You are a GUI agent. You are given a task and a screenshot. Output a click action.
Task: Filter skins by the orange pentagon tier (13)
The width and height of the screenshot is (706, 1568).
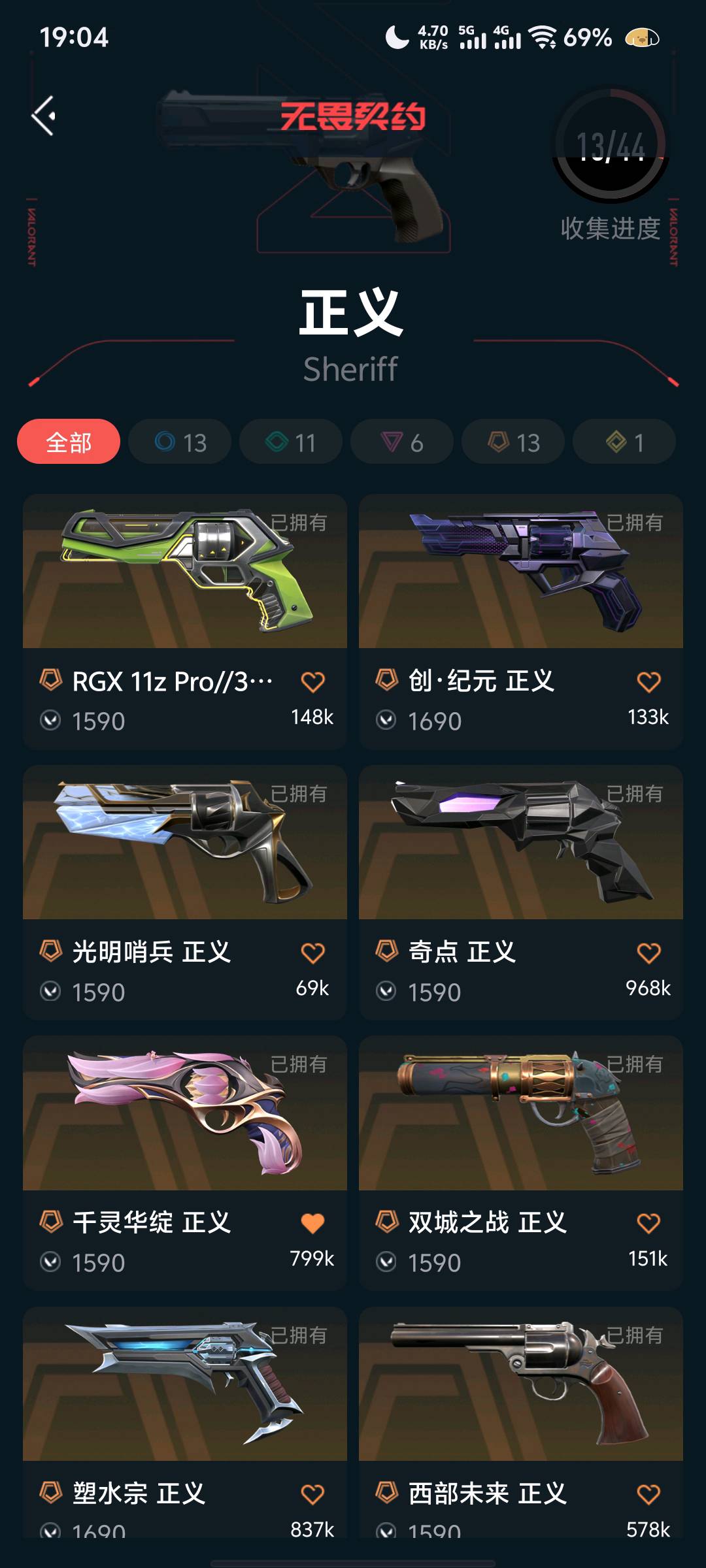pyautogui.click(x=513, y=442)
